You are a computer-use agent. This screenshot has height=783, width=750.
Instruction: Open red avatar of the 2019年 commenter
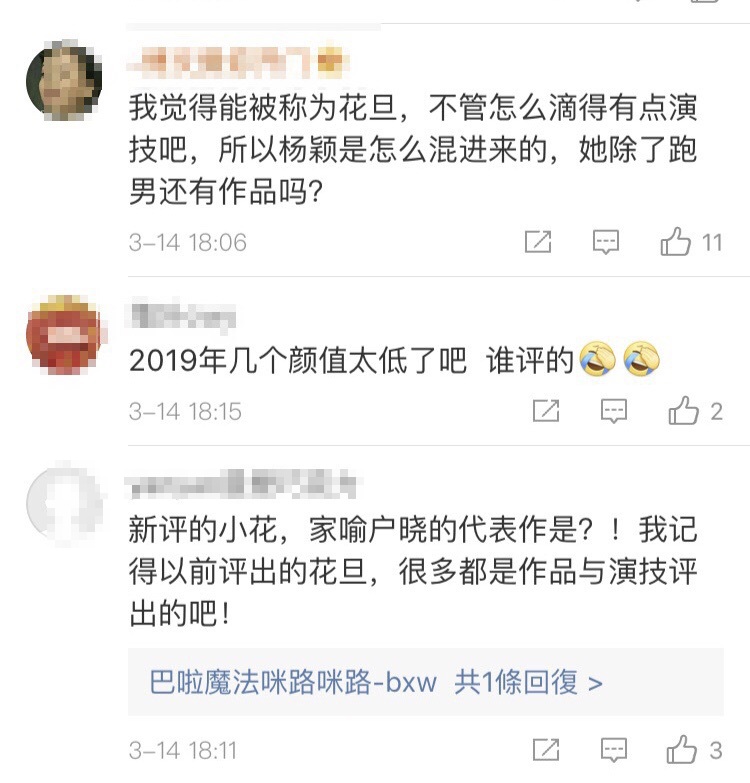tap(64, 334)
